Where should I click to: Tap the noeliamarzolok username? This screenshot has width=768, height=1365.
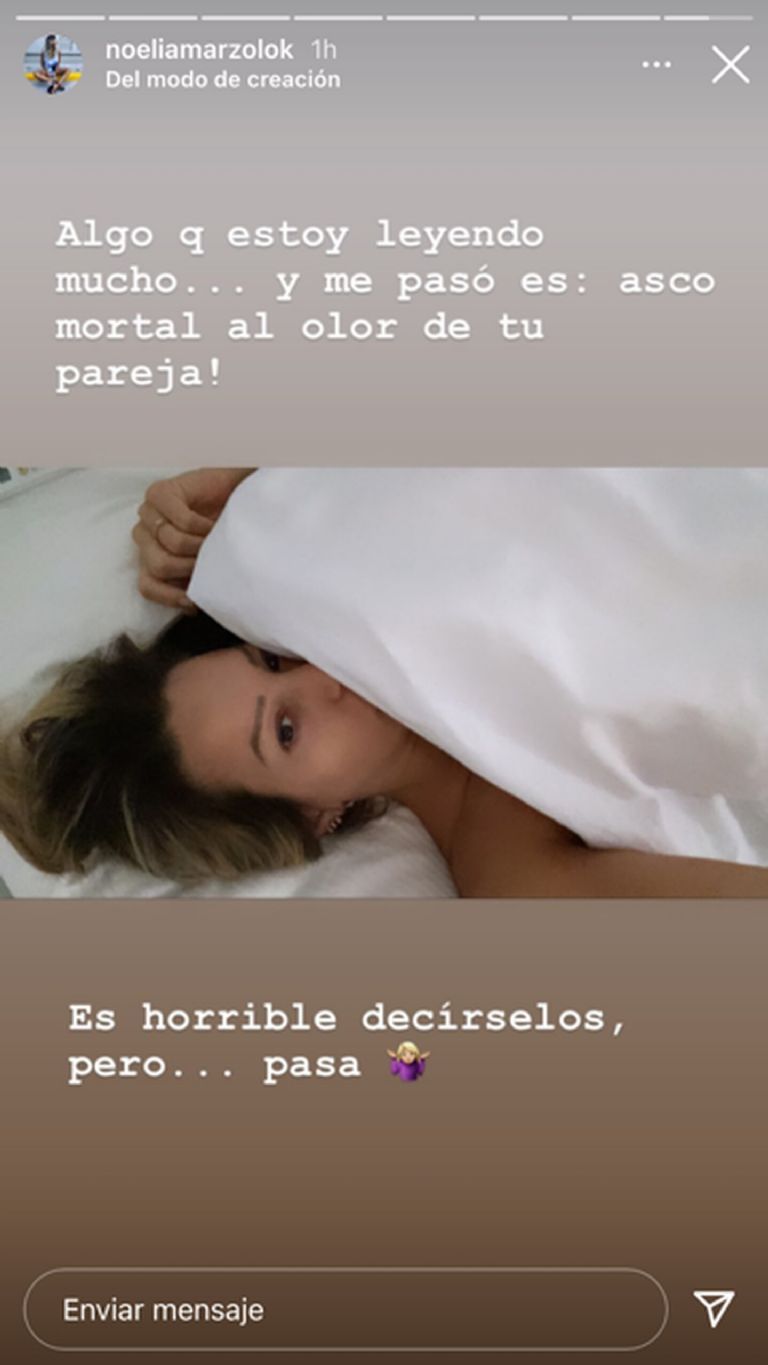200,50
